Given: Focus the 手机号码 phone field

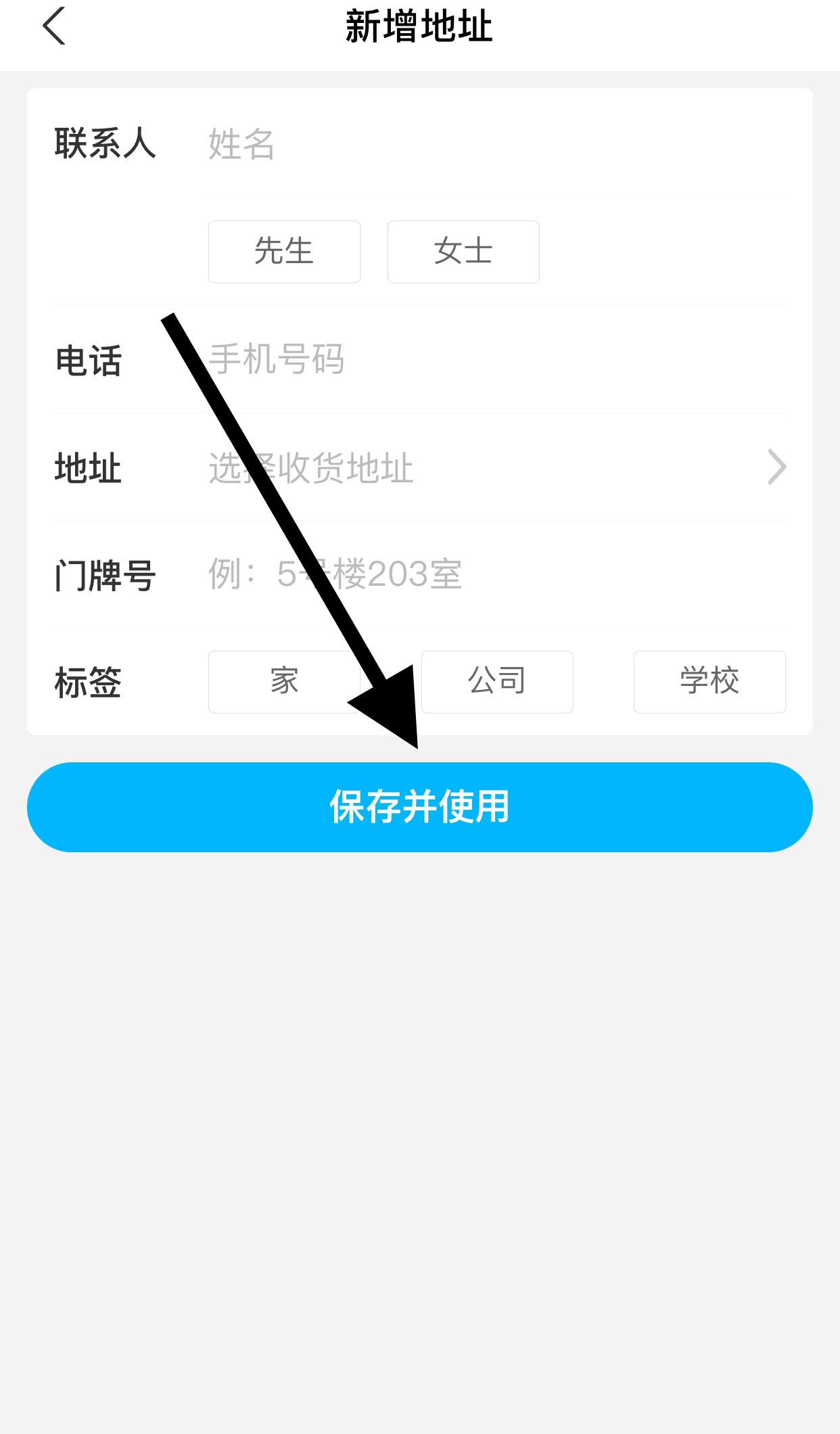Looking at the screenshot, I should click(x=496, y=359).
